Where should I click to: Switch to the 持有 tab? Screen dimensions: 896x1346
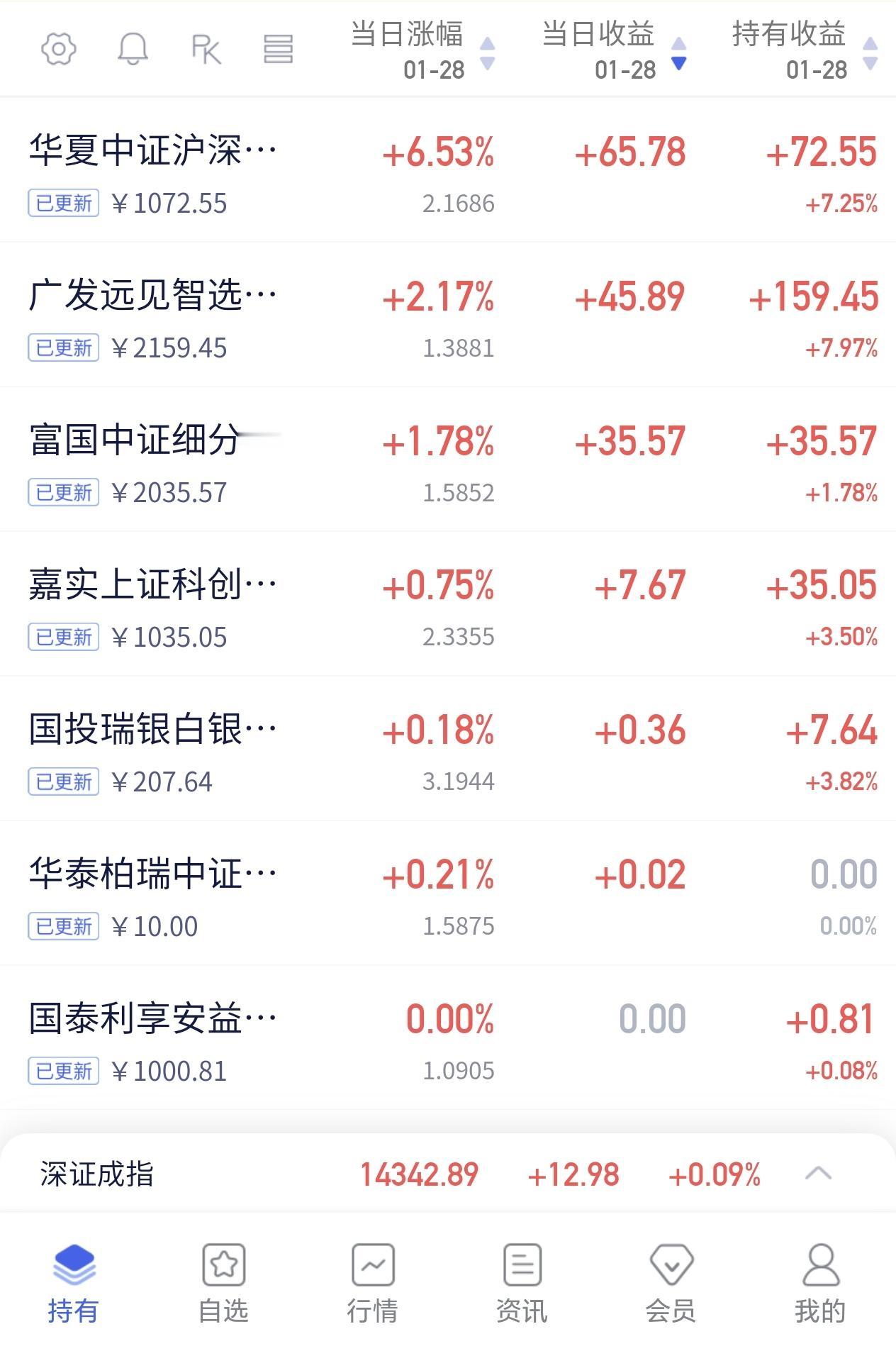(73, 1282)
